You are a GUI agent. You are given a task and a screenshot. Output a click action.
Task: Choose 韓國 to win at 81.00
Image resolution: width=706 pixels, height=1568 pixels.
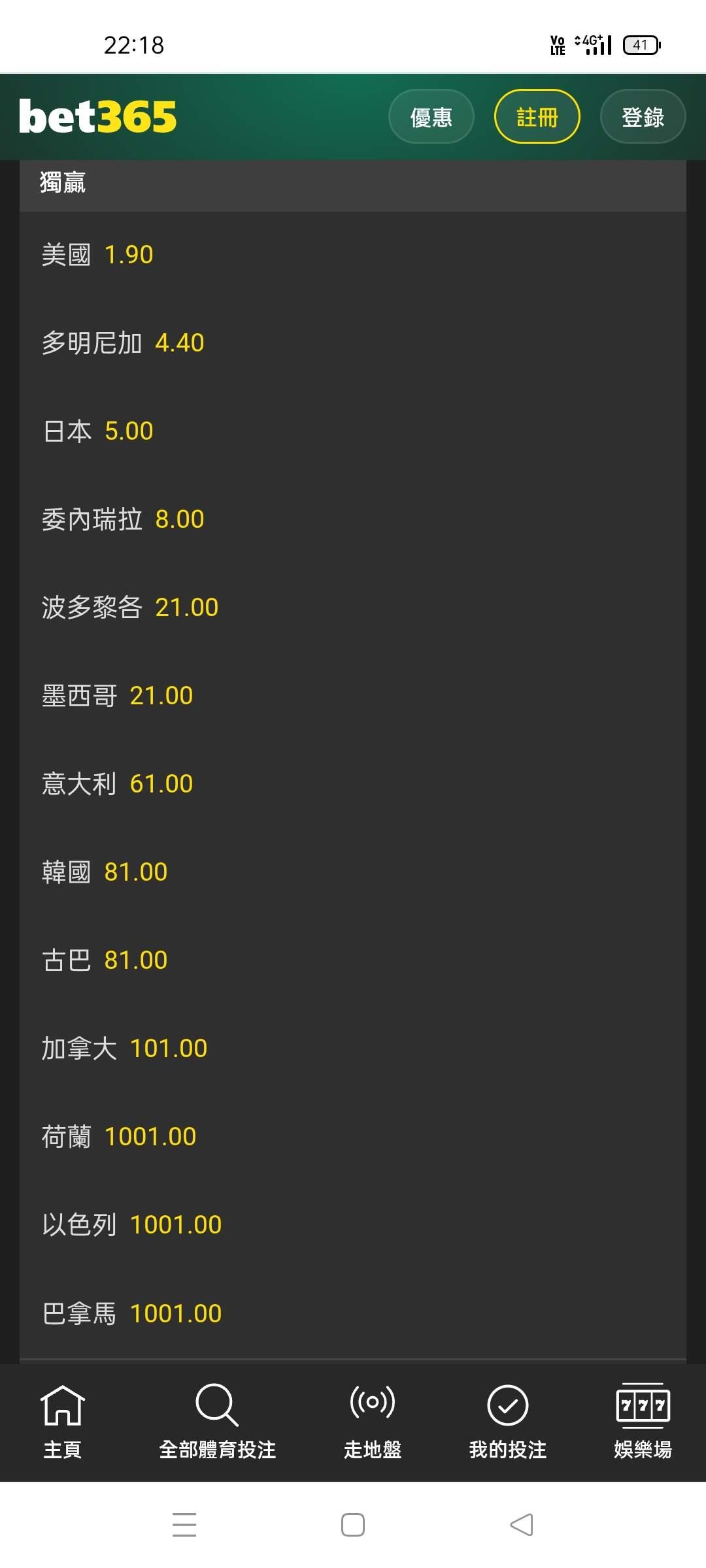point(105,872)
